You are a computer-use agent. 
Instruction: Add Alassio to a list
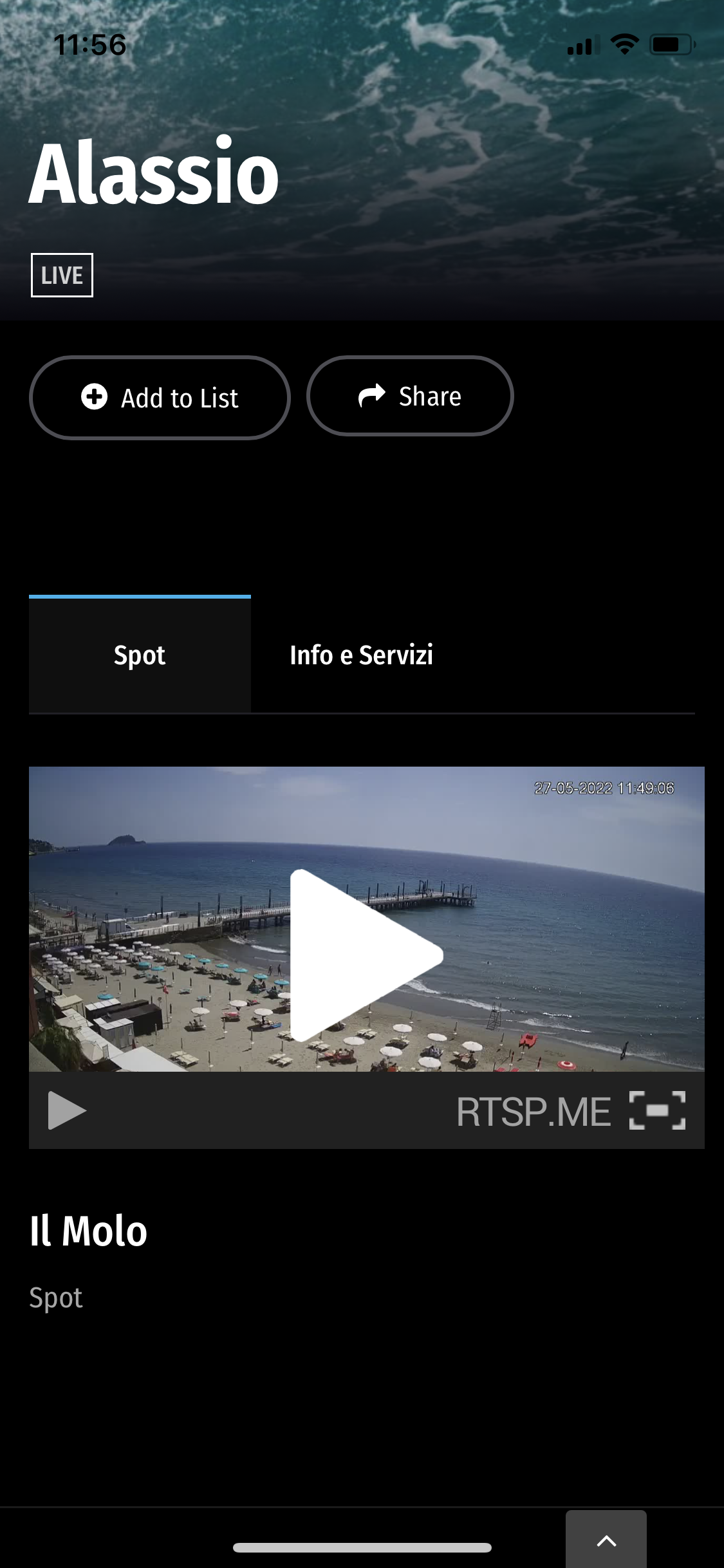[x=160, y=398]
